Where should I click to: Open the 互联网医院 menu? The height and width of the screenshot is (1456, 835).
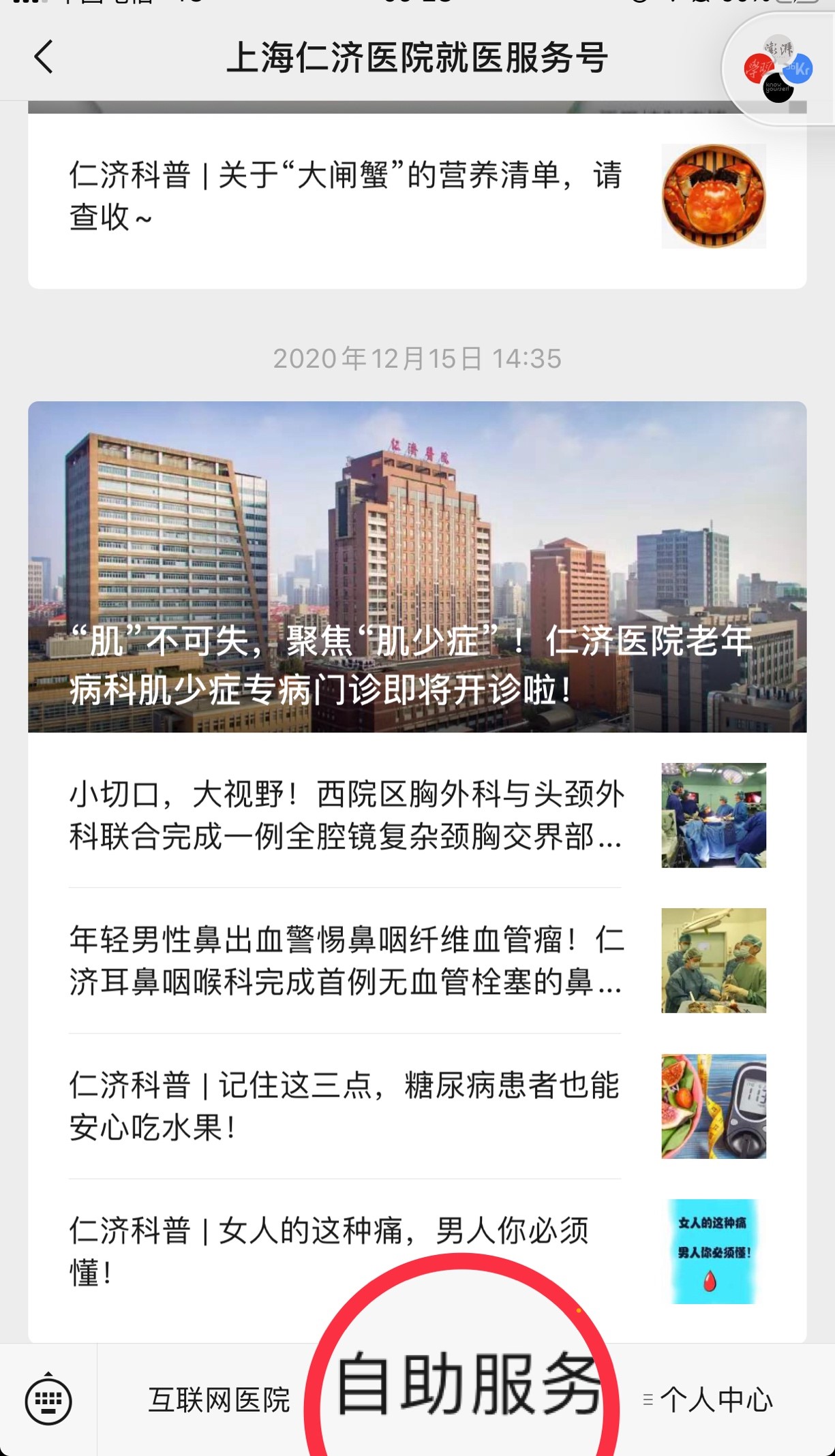coord(219,1400)
